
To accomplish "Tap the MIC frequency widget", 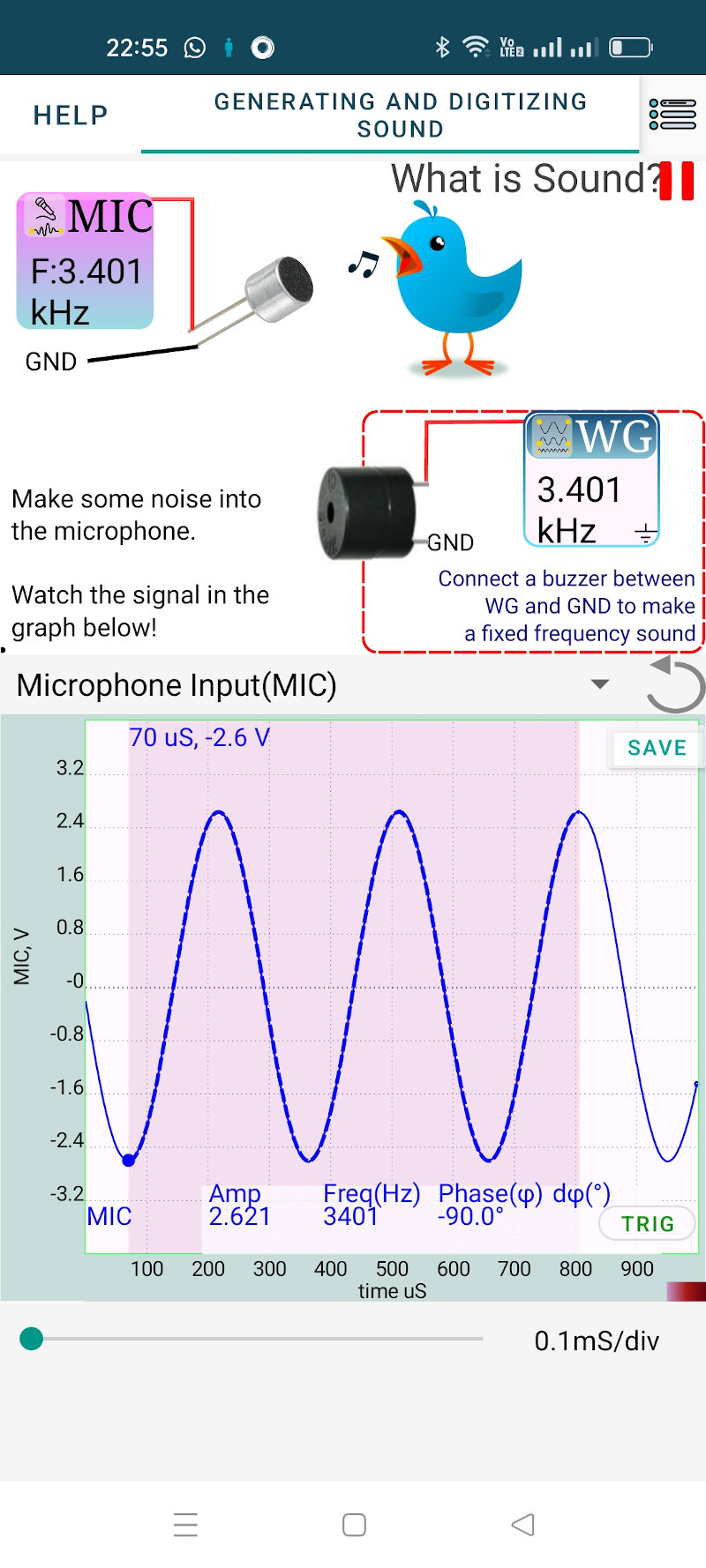I will pos(86,262).
